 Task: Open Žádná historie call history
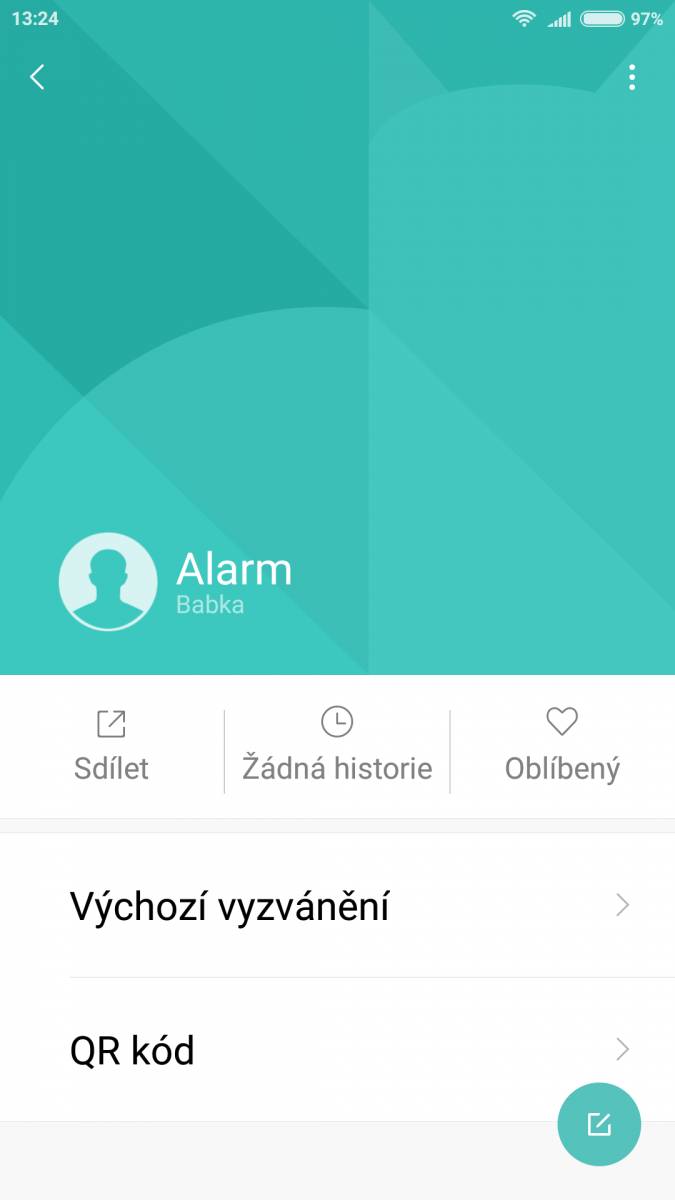(337, 746)
